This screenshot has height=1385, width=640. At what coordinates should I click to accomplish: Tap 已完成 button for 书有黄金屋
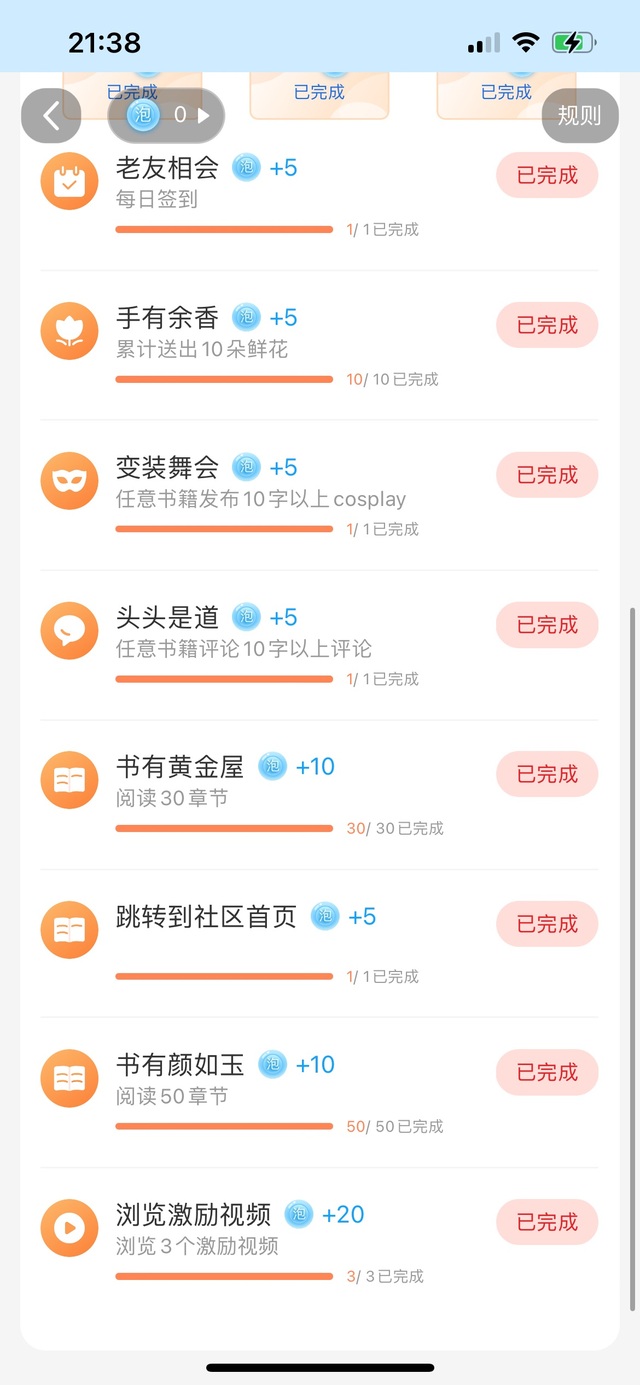547,774
